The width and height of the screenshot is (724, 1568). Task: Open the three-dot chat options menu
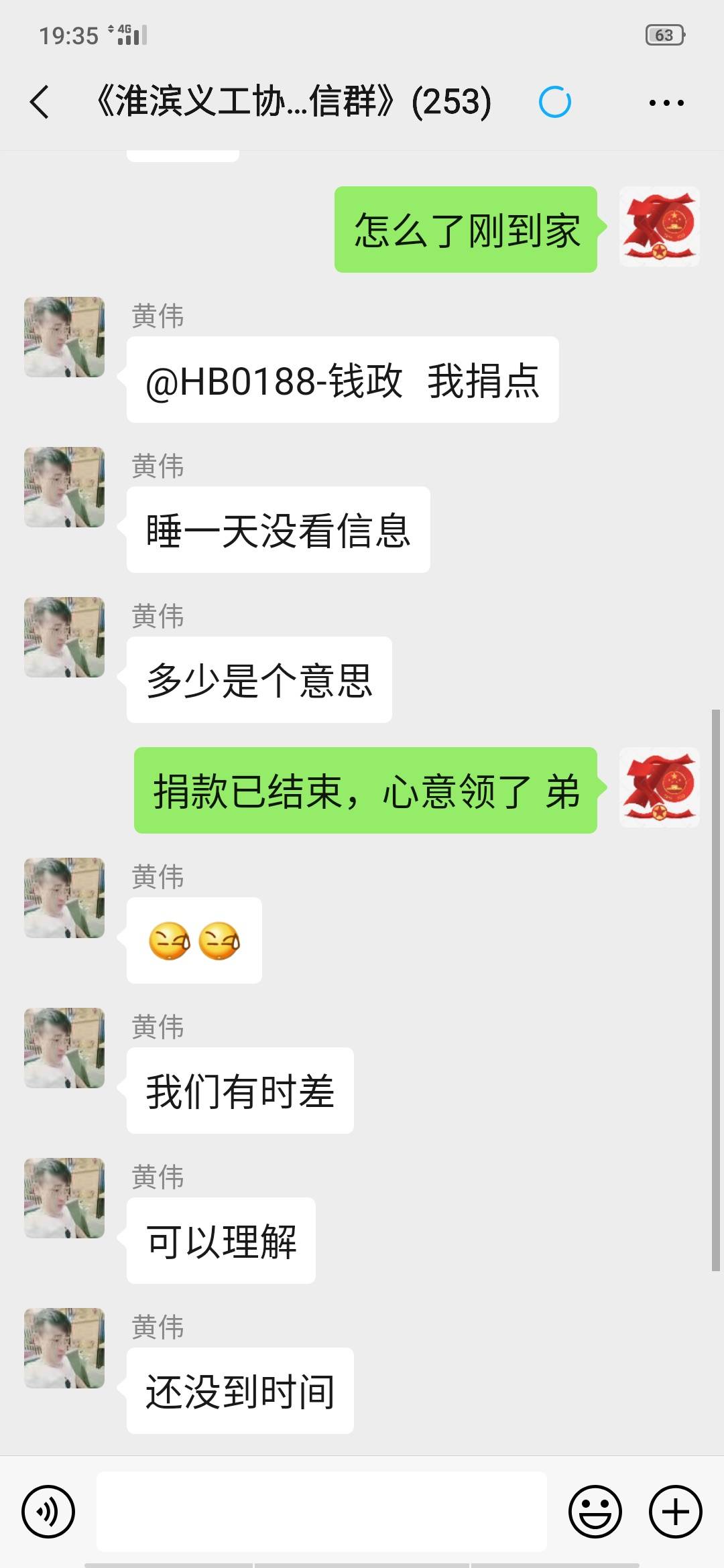pos(666,103)
